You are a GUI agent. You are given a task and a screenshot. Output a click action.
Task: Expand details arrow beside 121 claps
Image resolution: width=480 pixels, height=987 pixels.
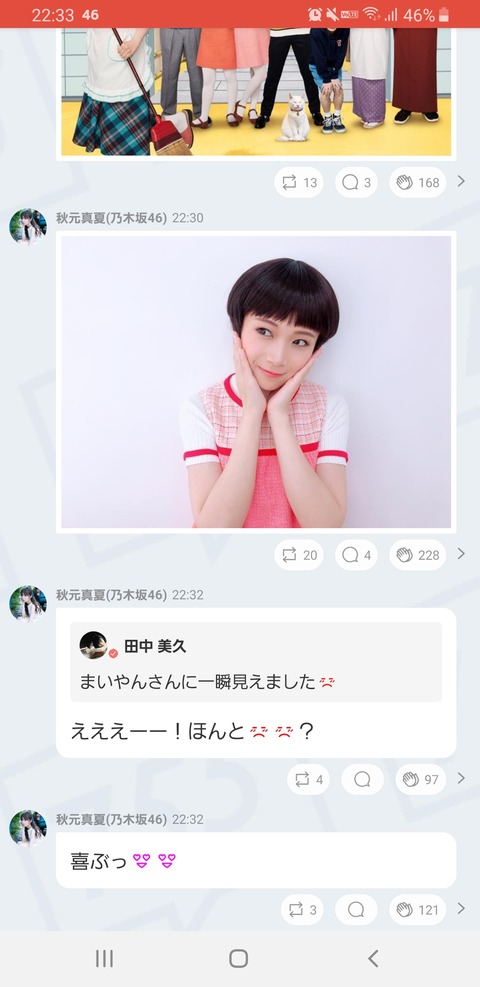tap(461, 908)
